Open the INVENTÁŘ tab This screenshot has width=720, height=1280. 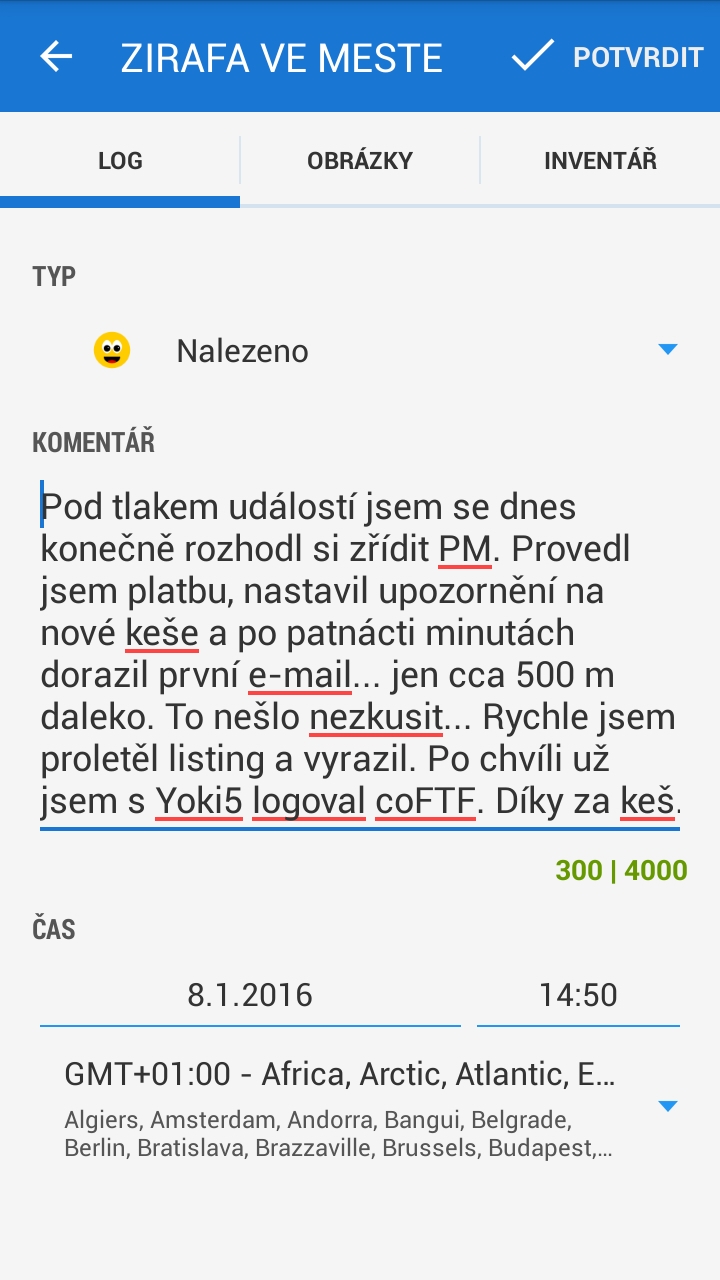600,161
